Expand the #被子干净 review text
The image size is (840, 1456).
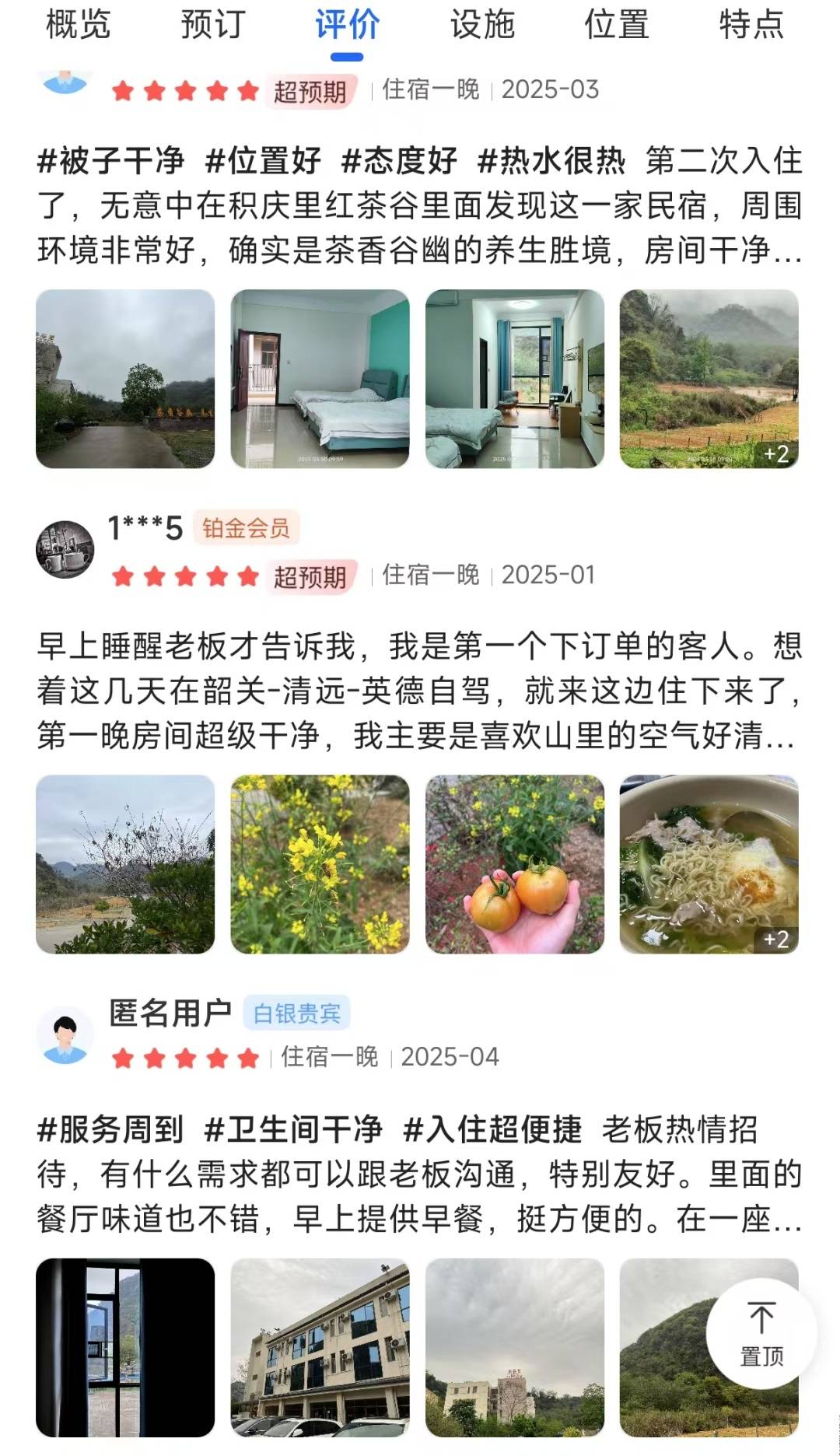419,206
